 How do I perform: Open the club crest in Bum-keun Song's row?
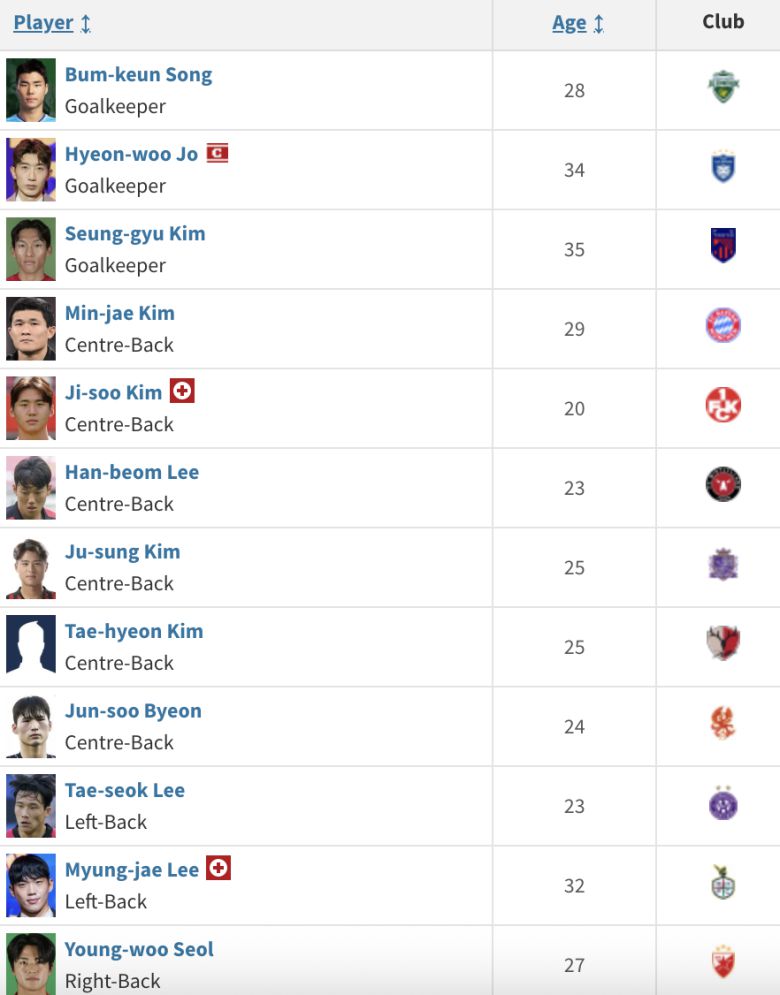point(723,87)
